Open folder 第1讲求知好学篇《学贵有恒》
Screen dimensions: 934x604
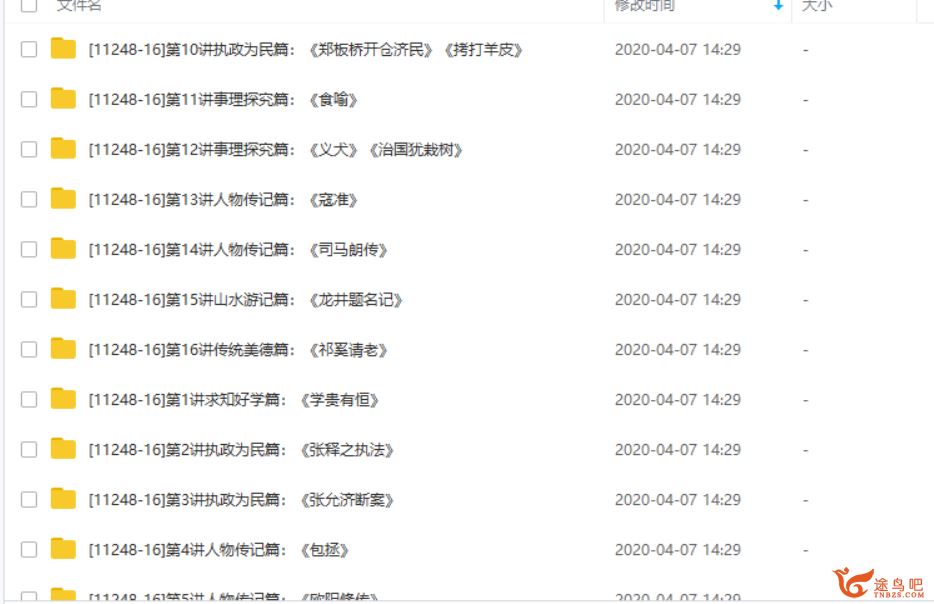coord(233,399)
